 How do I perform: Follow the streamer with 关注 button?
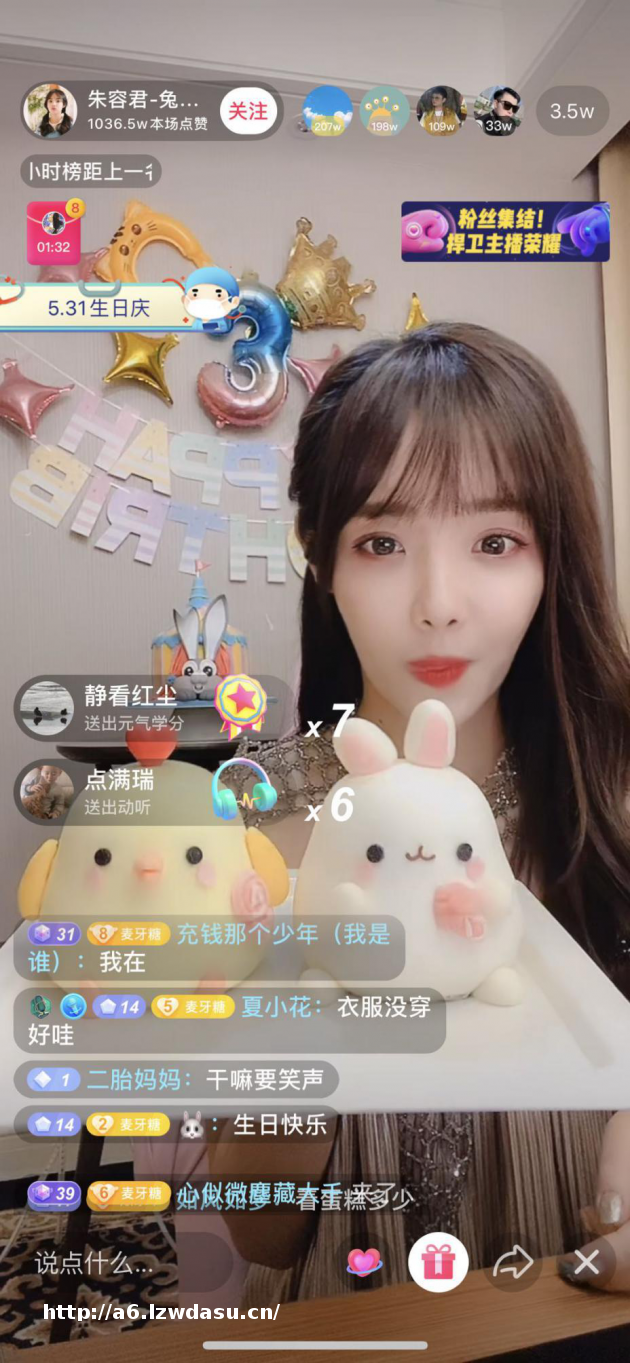click(x=247, y=111)
